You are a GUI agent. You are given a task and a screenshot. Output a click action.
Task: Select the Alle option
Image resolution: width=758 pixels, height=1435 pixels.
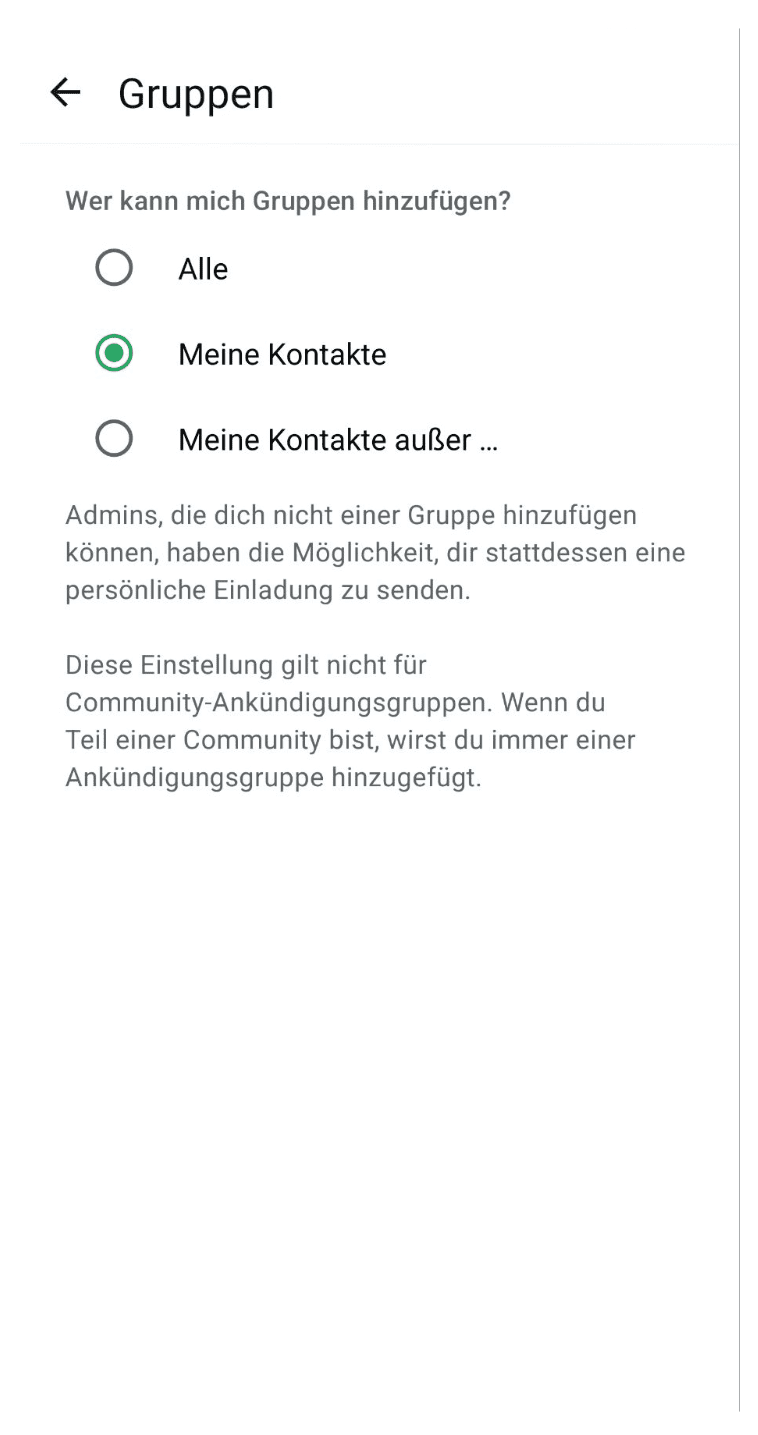114,268
